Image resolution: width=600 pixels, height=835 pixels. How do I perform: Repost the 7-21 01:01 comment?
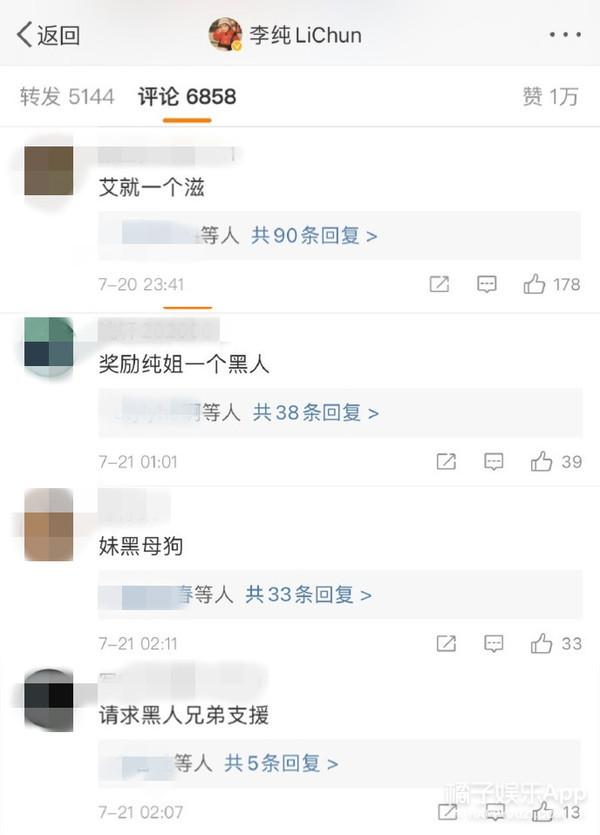coord(446,461)
